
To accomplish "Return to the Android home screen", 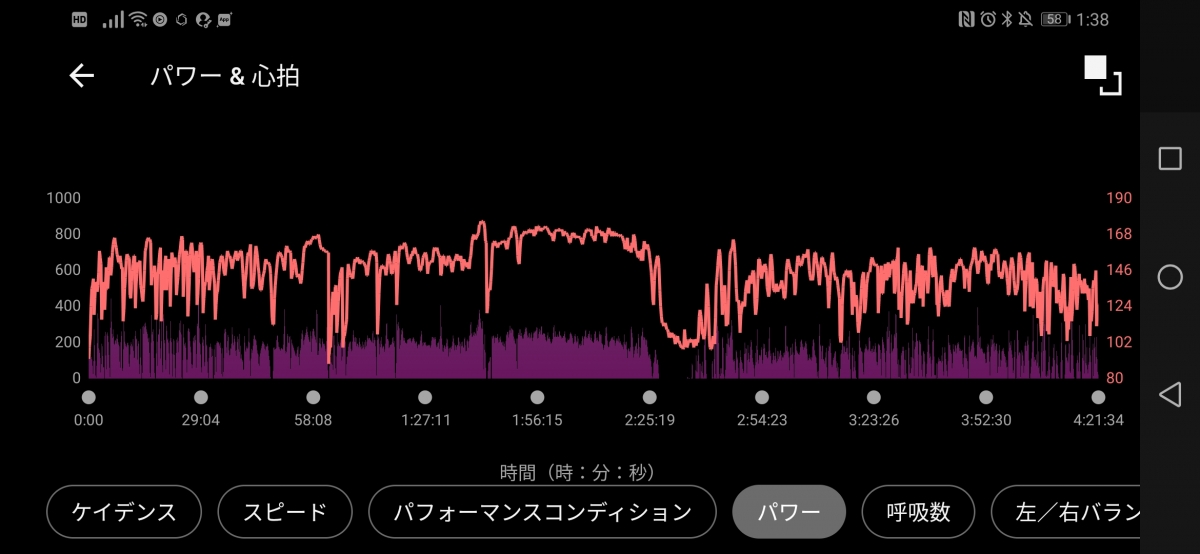I will tap(1170, 277).
